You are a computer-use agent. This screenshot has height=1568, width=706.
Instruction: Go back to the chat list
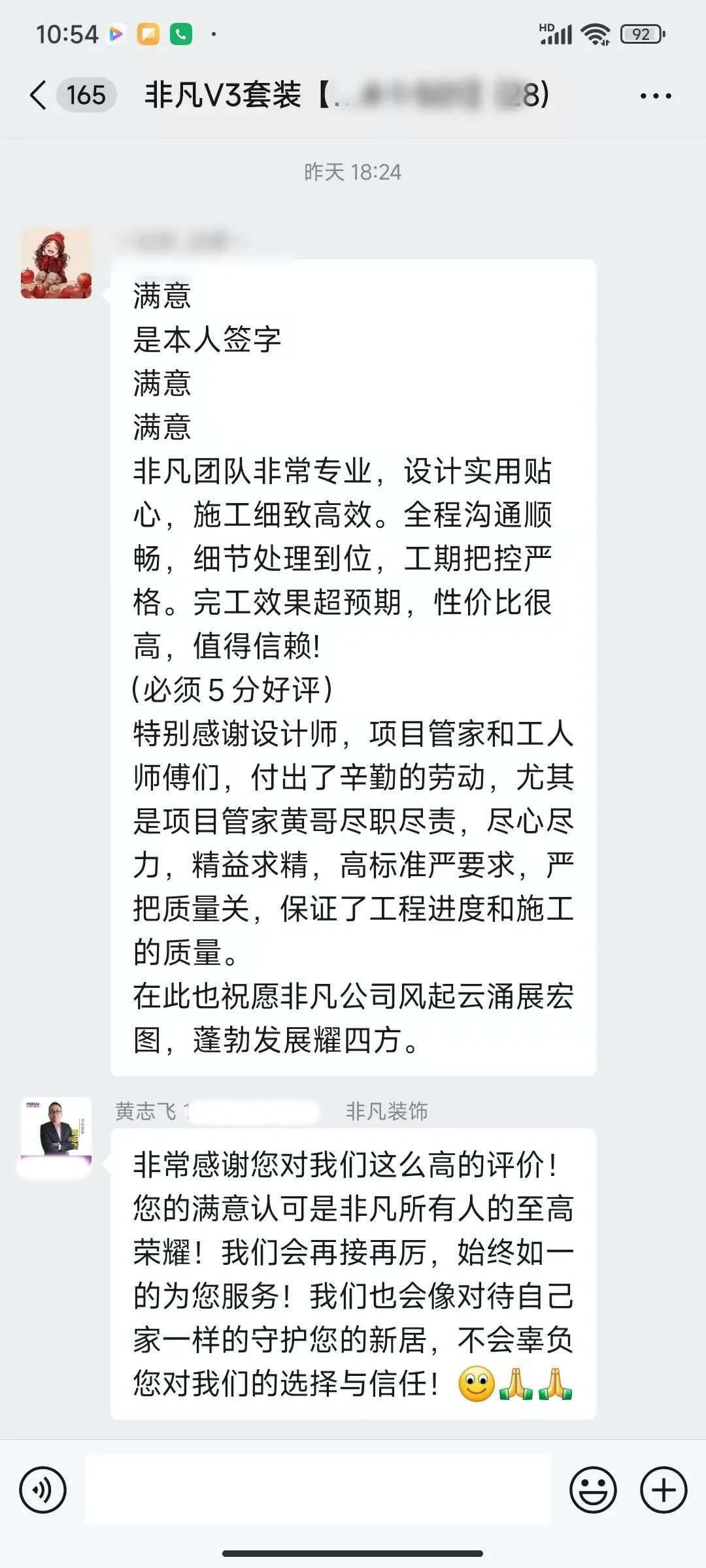(x=39, y=95)
